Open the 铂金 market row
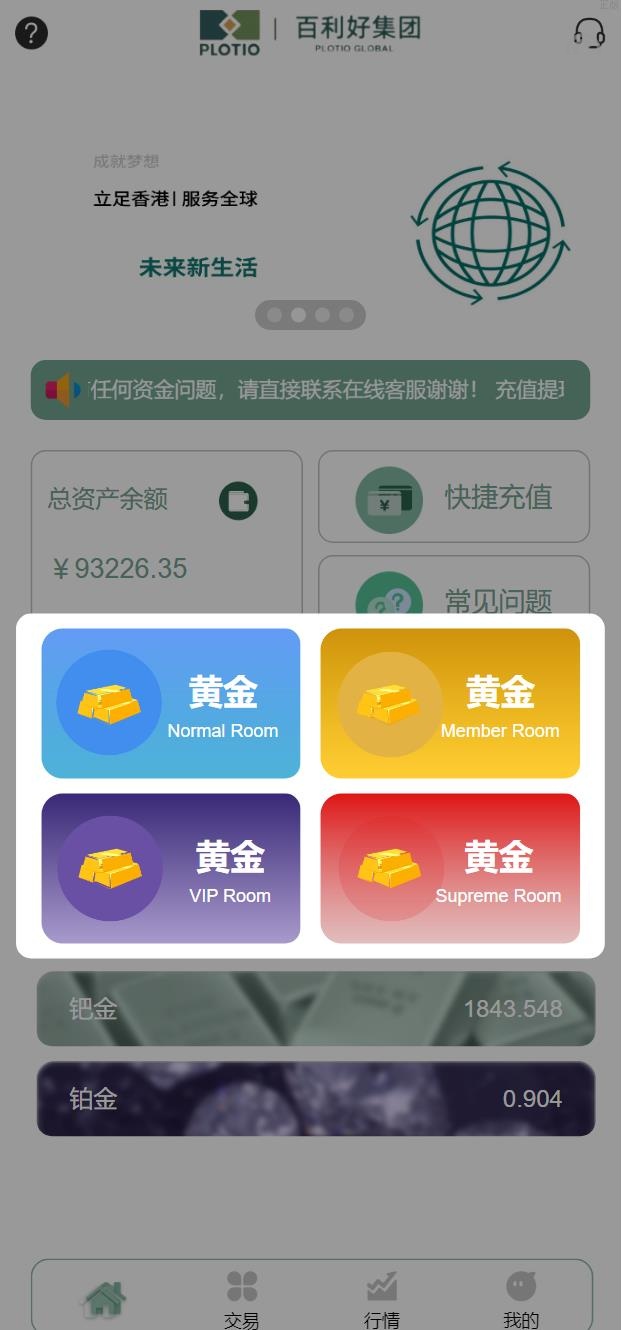 point(316,1099)
